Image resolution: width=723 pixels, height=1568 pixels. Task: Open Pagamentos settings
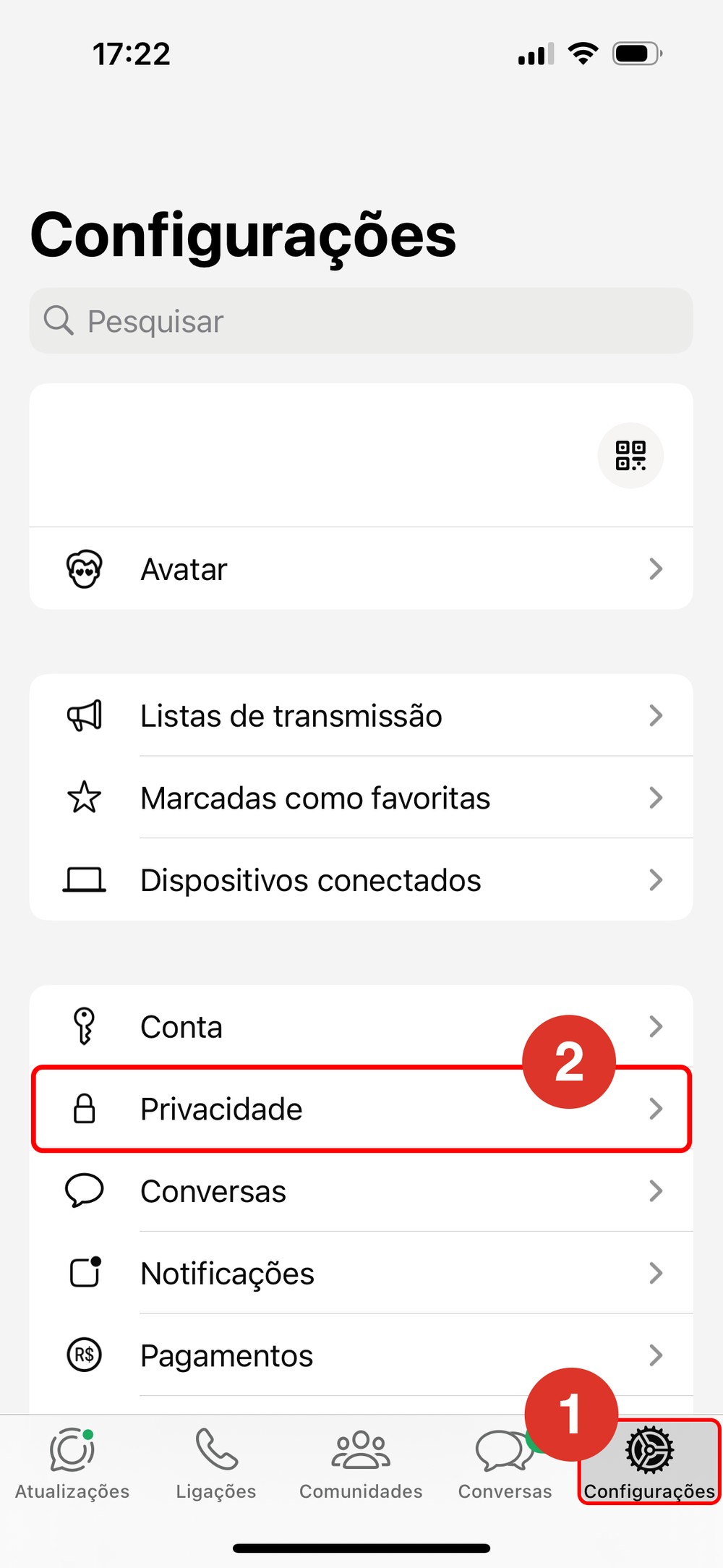point(360,1355)
